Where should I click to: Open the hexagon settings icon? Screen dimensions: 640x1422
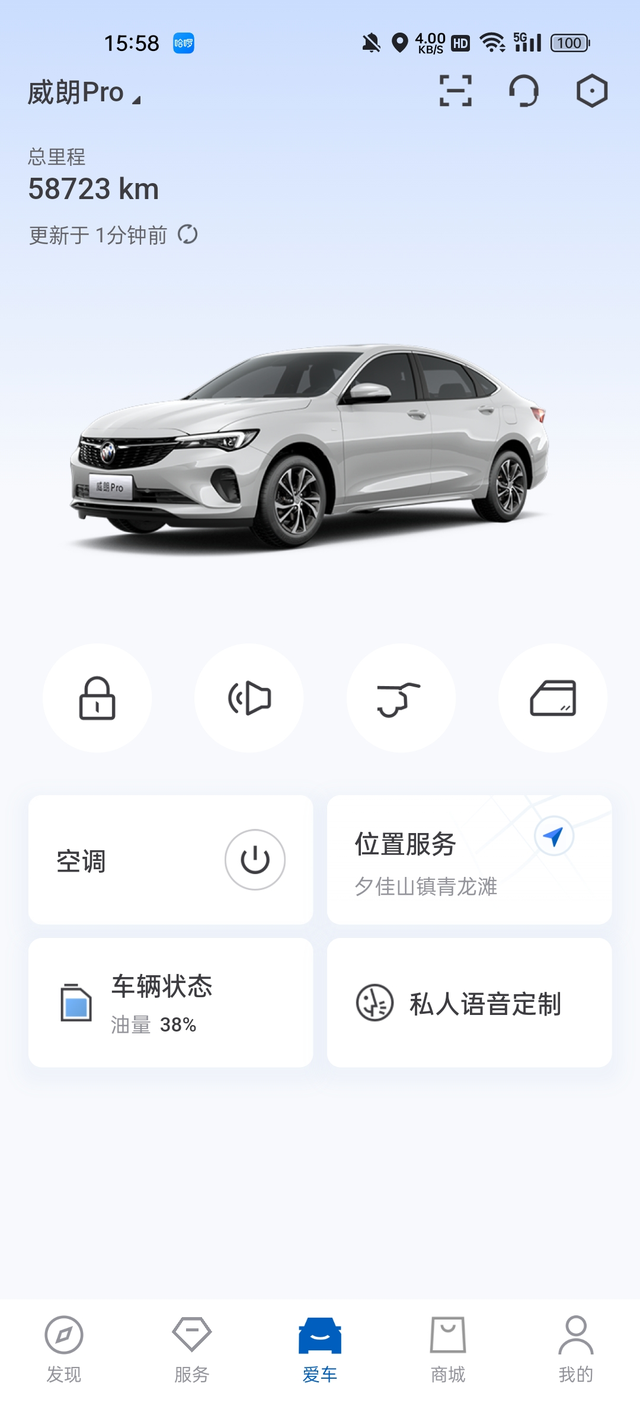tap(592, 92)
